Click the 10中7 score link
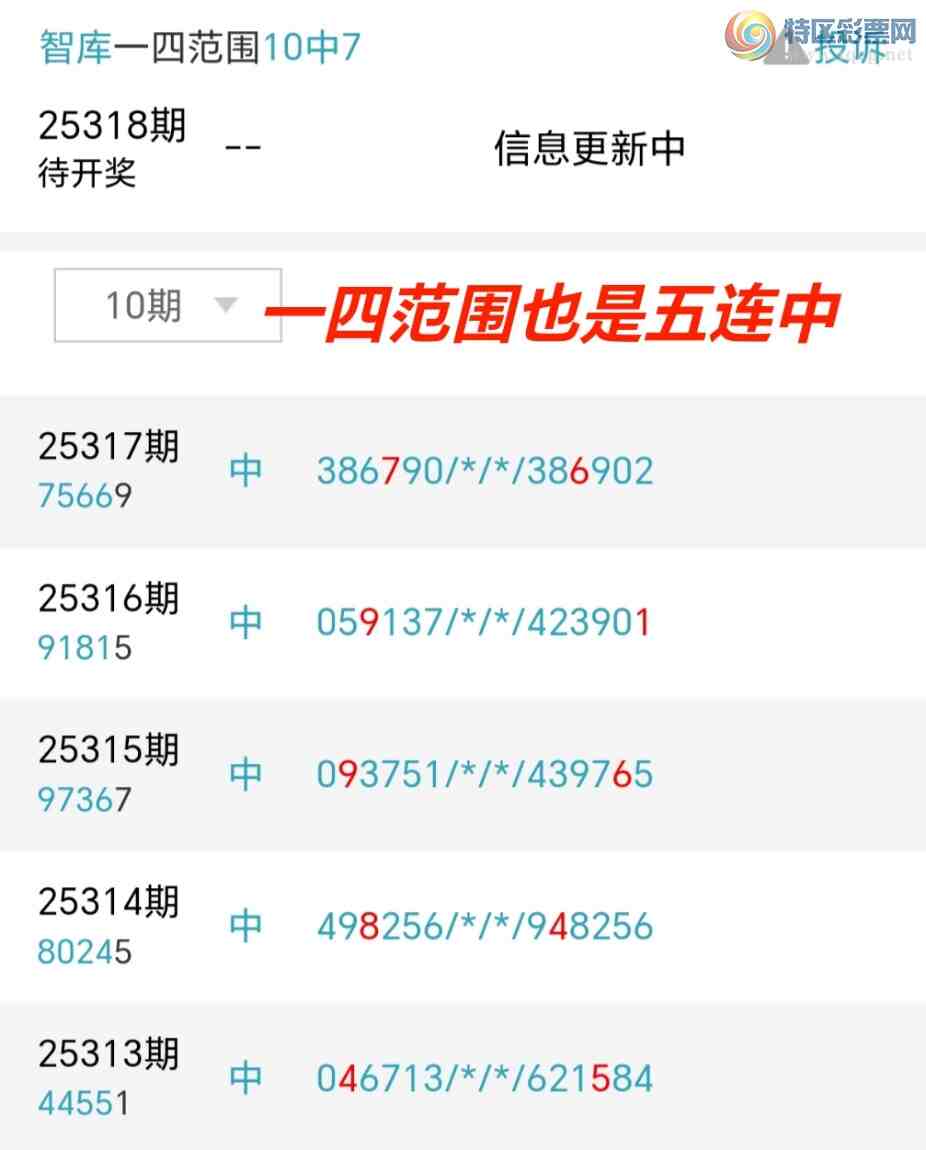The width and height of the screenshot is (926, 1150). [x=318, y=44]
